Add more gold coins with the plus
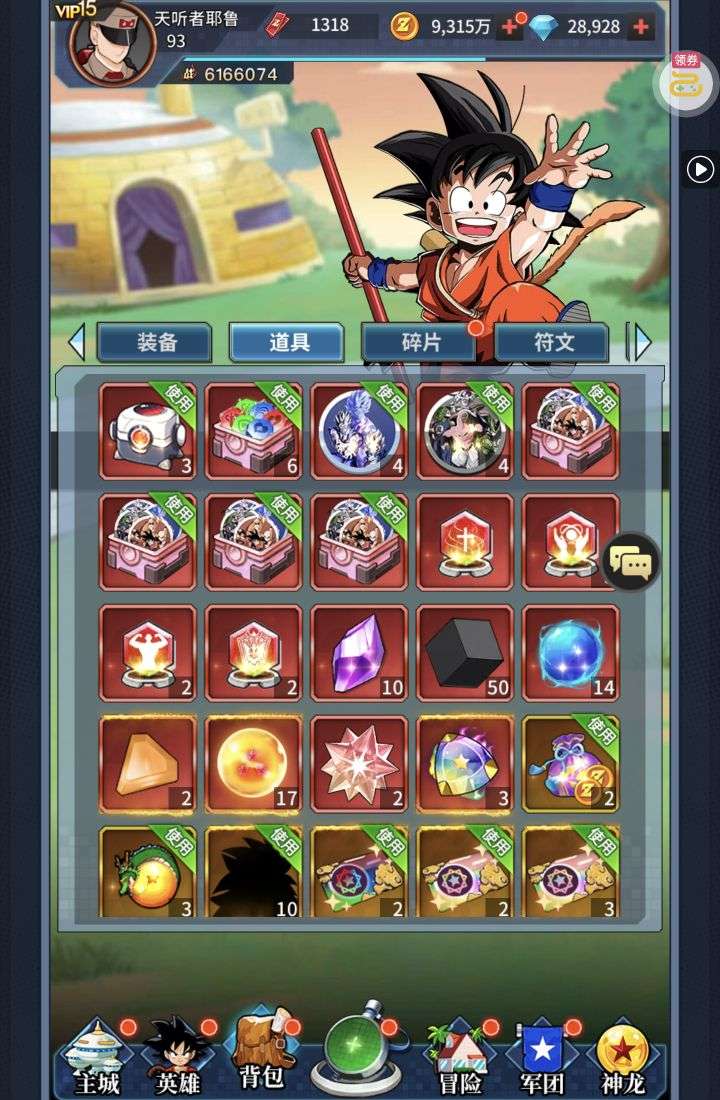This screenshot has height=1100, width=720. tap(511, 27)
